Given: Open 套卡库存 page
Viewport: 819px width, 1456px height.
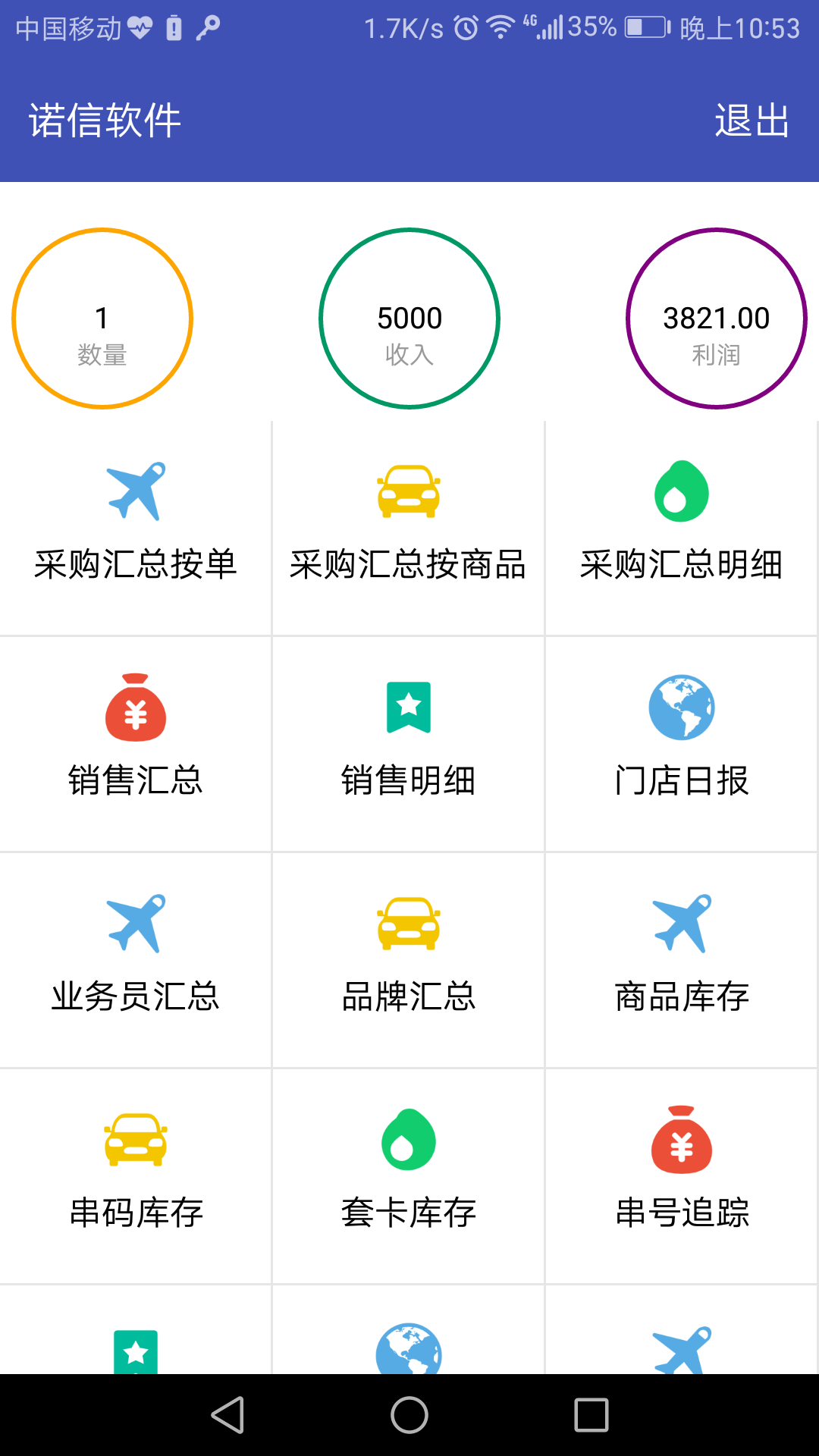Looking at the screenshot, I should click(409, 1177).
